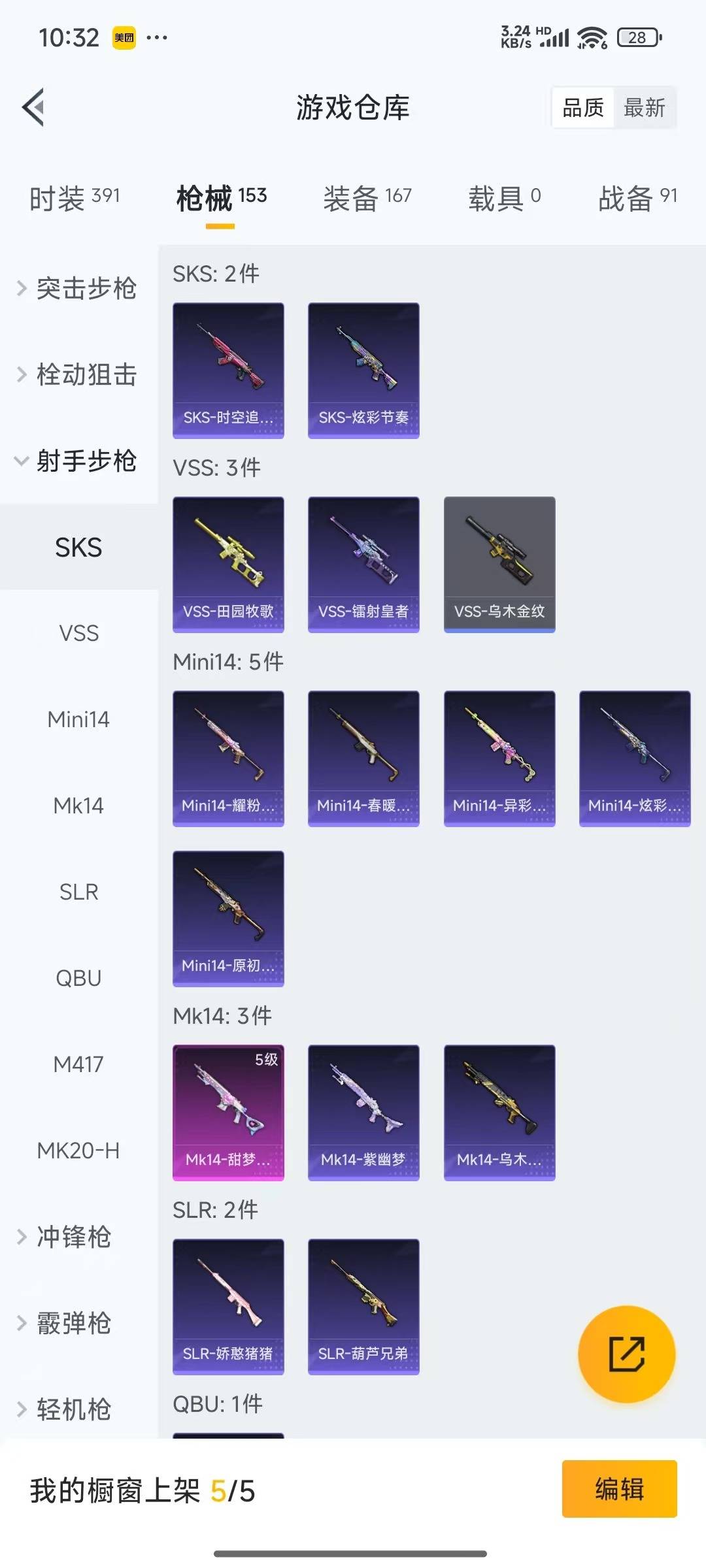Open the VSS-田园牧歌 skin

[x=228, y=564]
